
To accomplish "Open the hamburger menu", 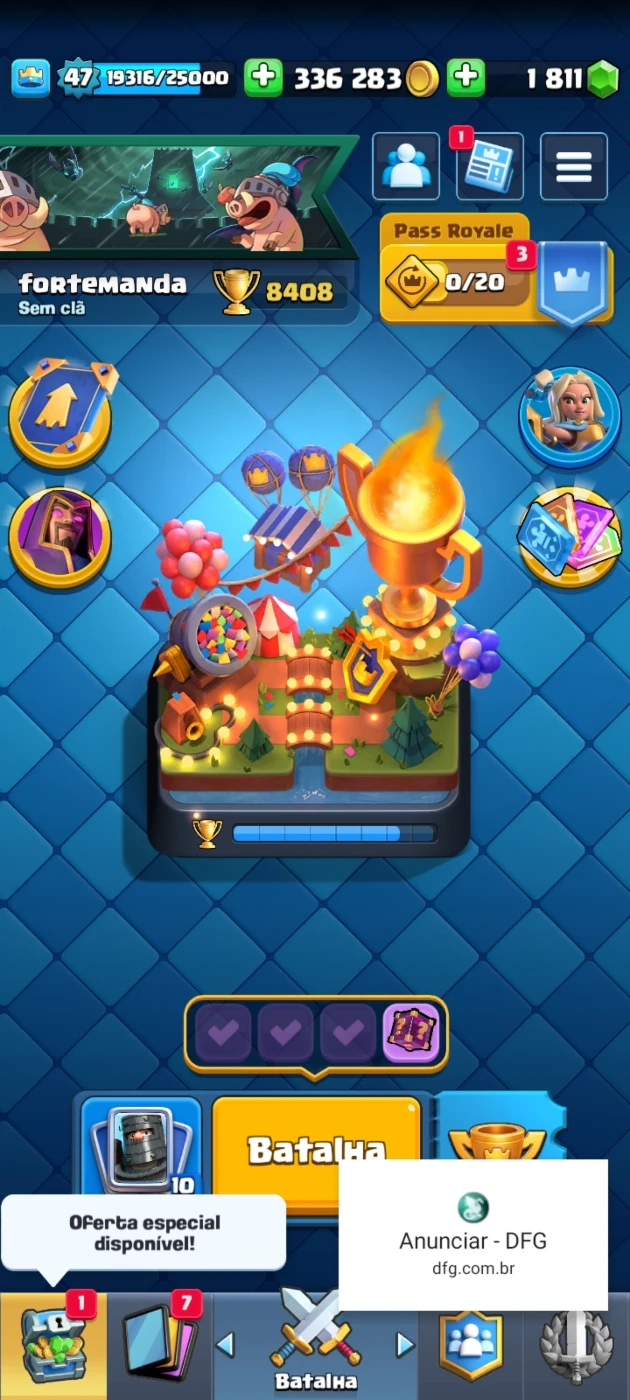I will tap(574, 167).
